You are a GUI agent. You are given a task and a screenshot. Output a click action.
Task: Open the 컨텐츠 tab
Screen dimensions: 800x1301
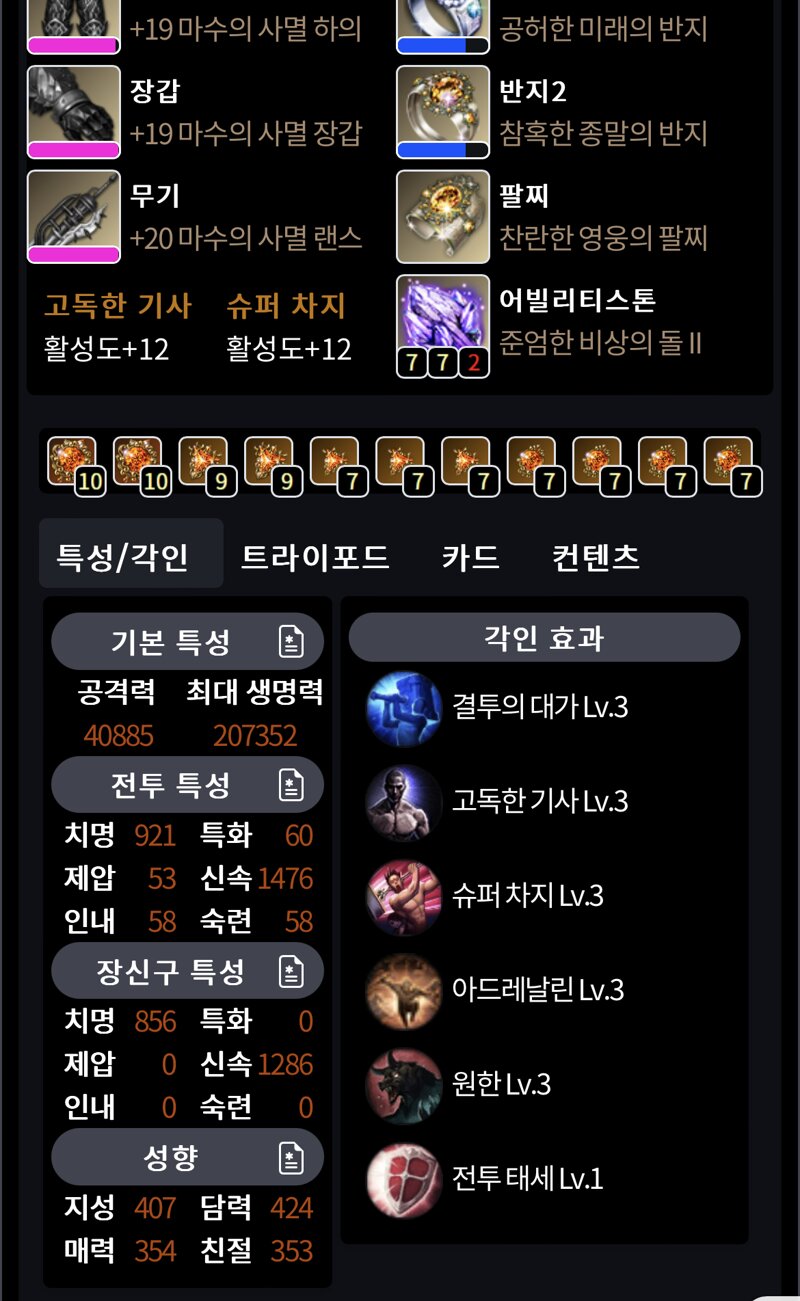(x=596, y=557)
